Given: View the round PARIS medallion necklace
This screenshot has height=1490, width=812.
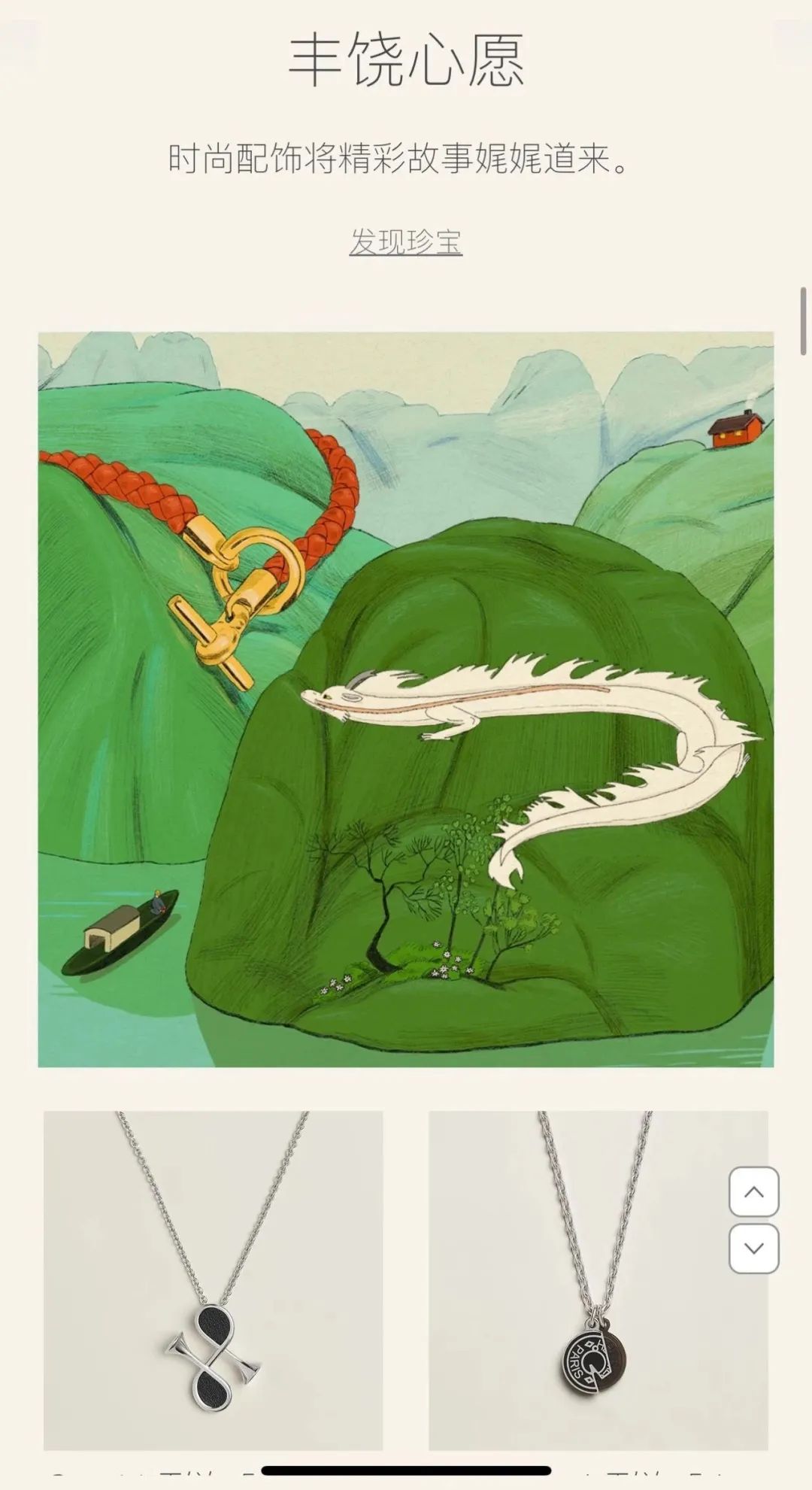Looking at the screenshot, I should [598, 1280].
